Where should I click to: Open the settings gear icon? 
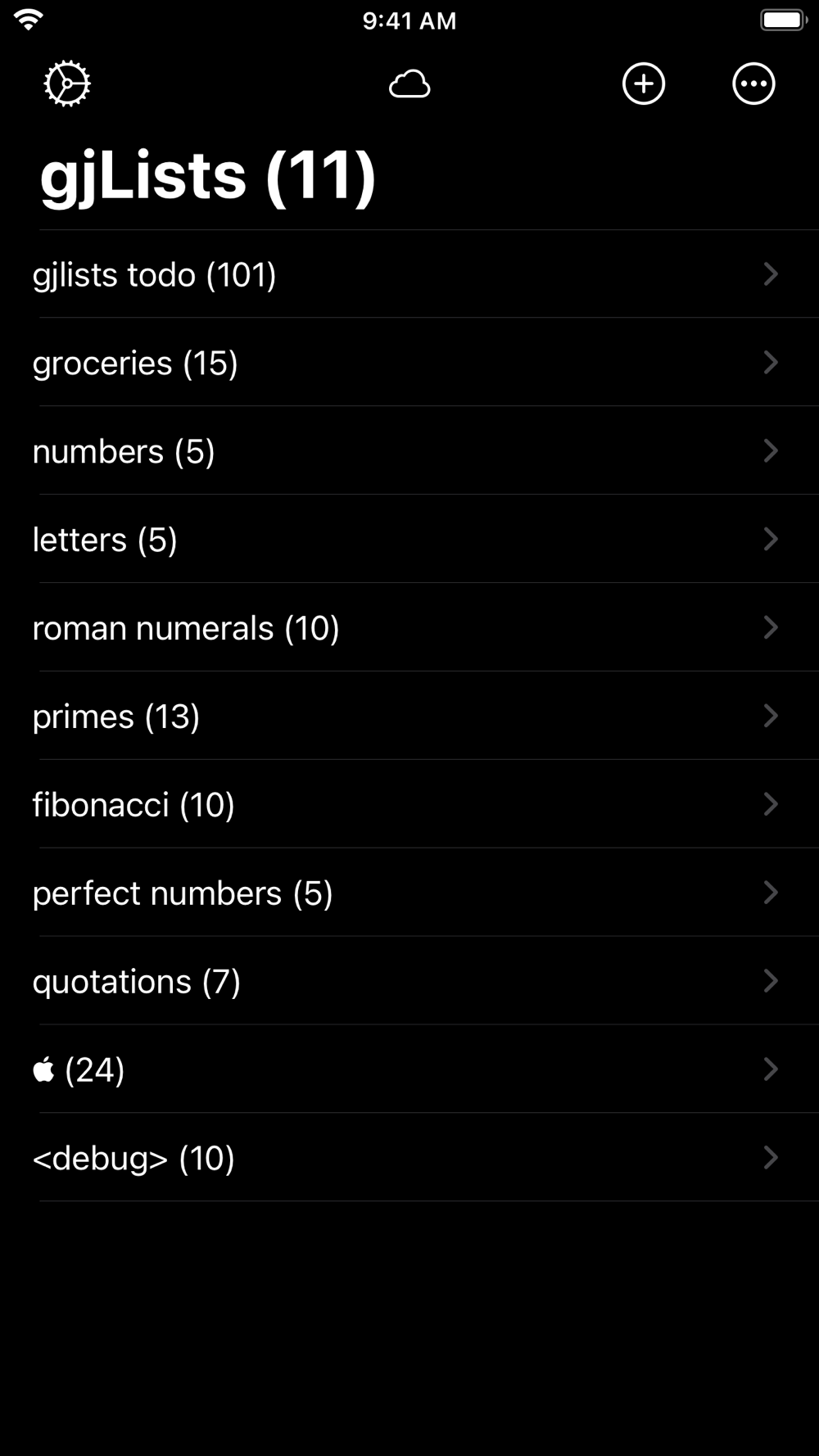click(x=67, y=84)
